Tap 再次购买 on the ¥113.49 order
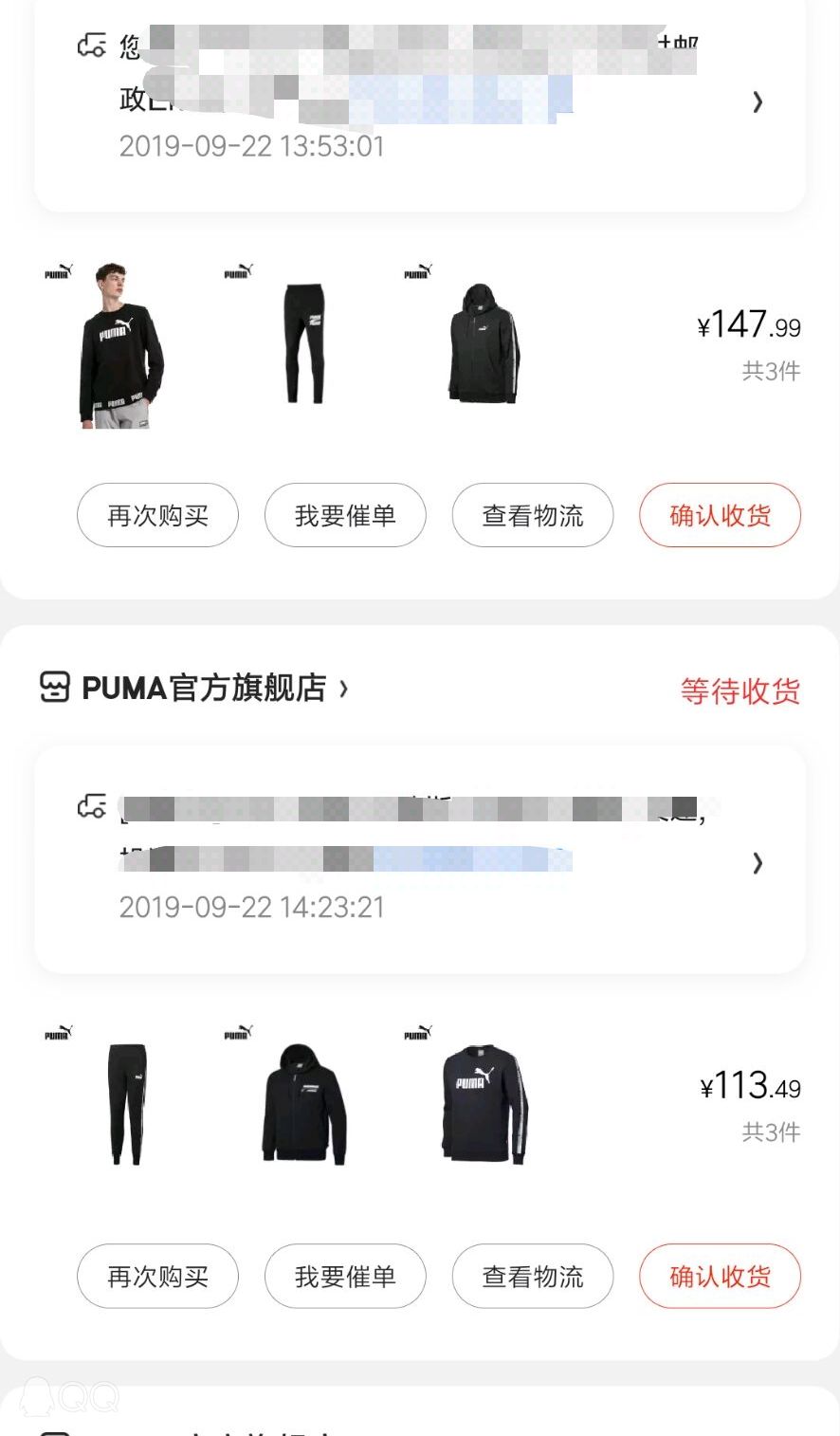Screen dimensions: 840x1436 157,1277
